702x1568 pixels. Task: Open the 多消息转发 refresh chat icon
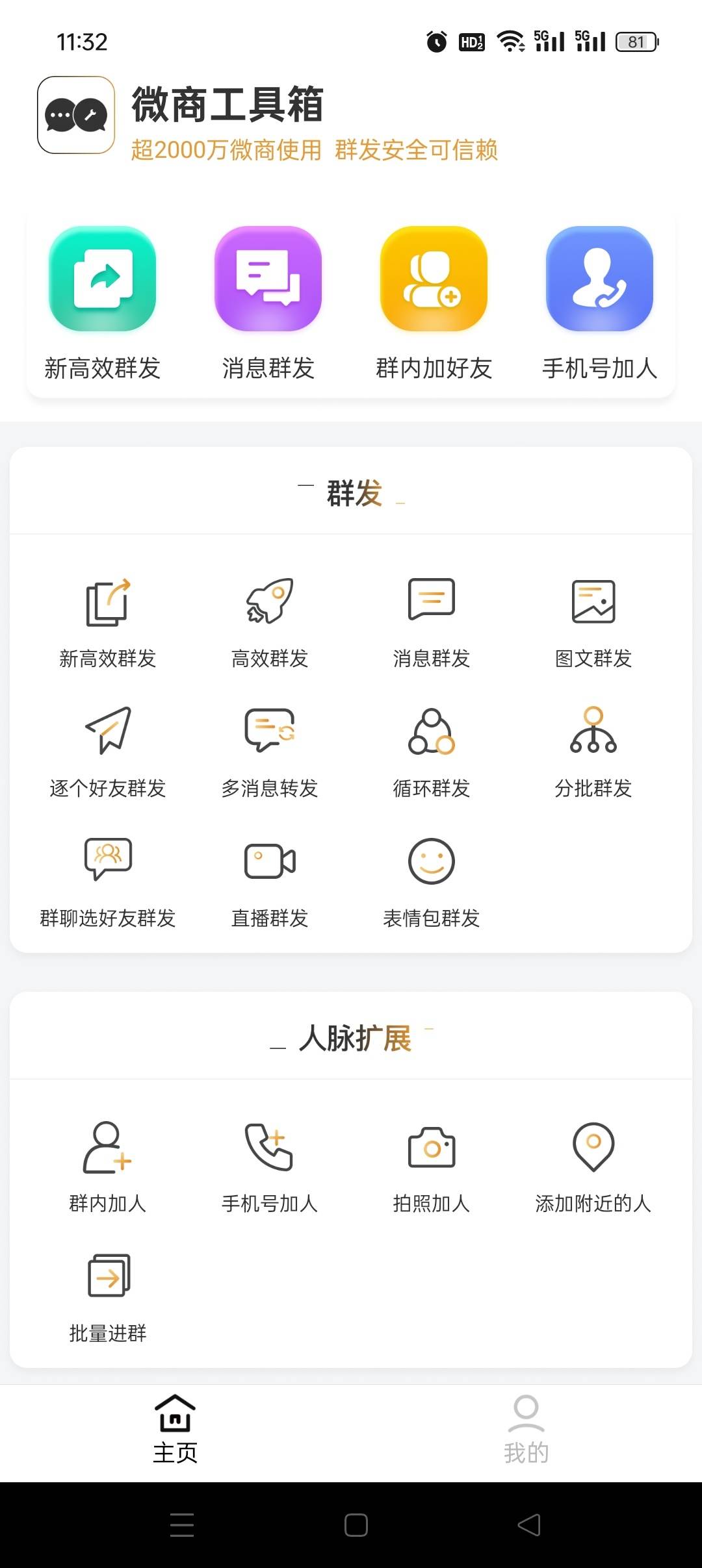(268, 734)
